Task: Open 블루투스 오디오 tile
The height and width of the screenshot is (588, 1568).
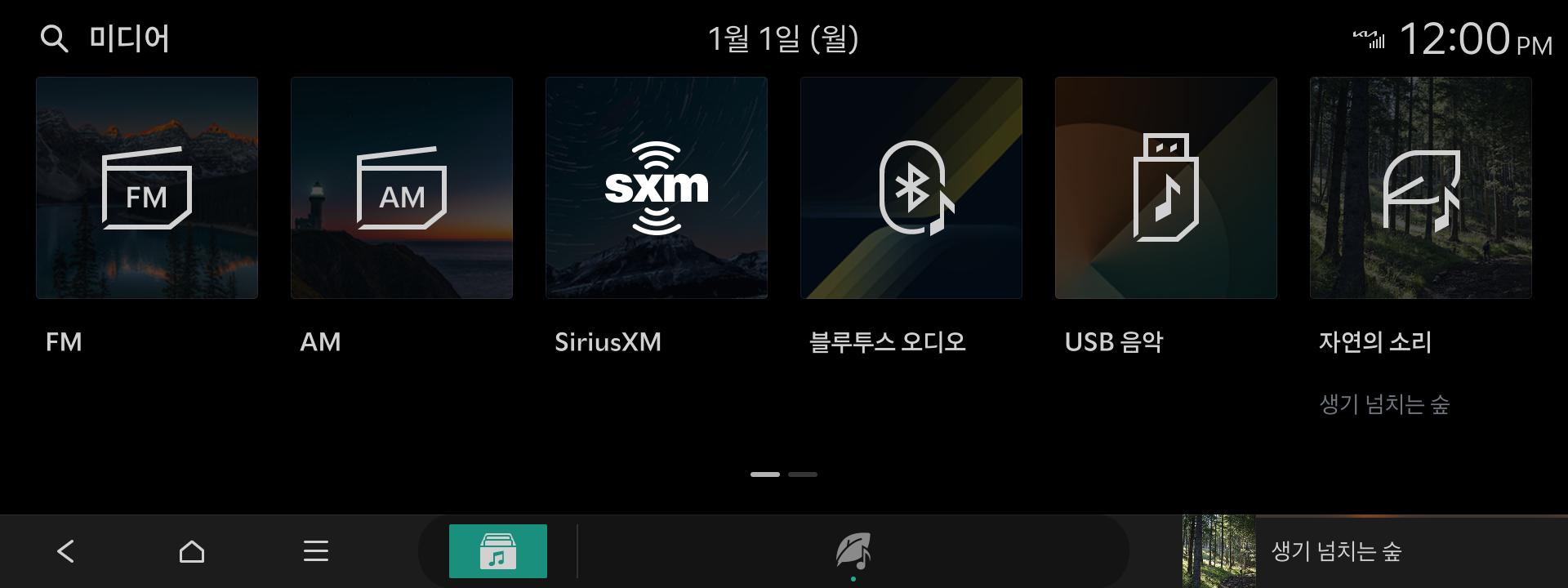Action: click(x=911, y=189)
